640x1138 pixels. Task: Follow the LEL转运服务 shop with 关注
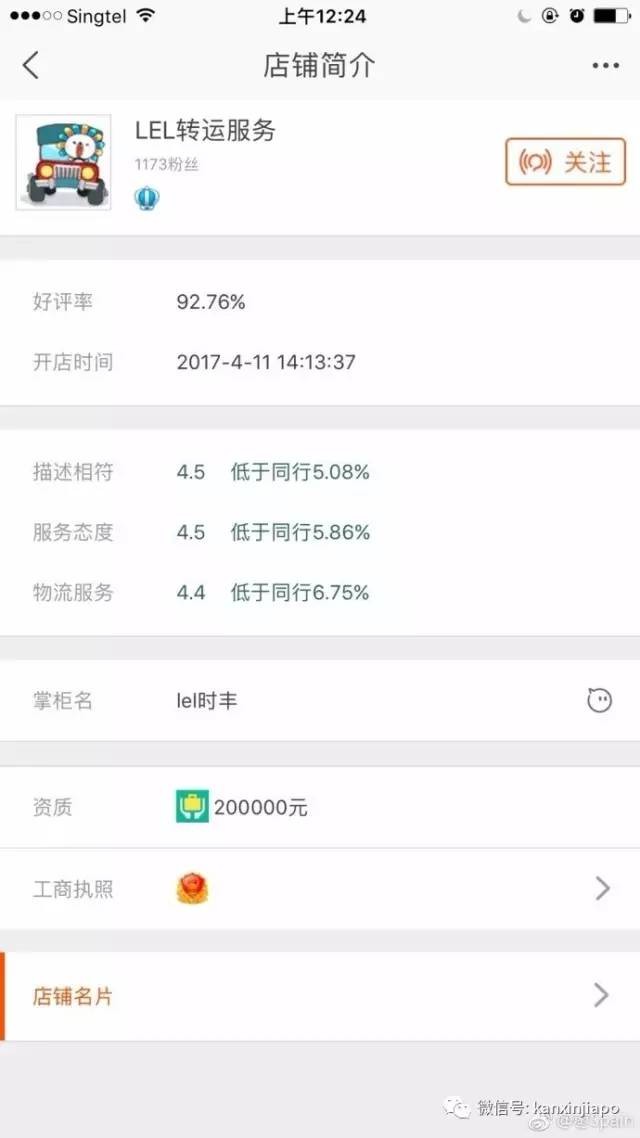point(565,162)
